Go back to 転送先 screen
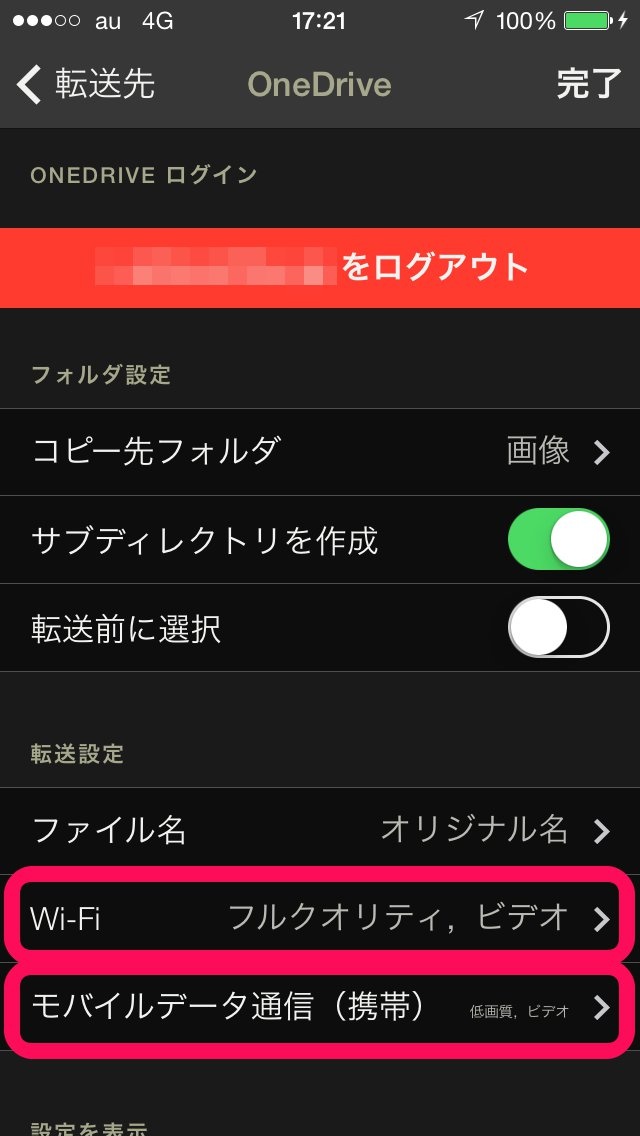This screenshot has height=1136, width=640. pos(85,85)
